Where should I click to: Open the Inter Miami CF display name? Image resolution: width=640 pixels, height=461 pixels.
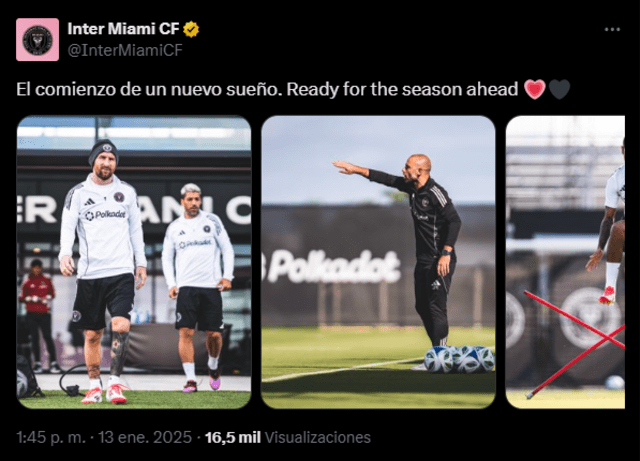click(123, 29)
